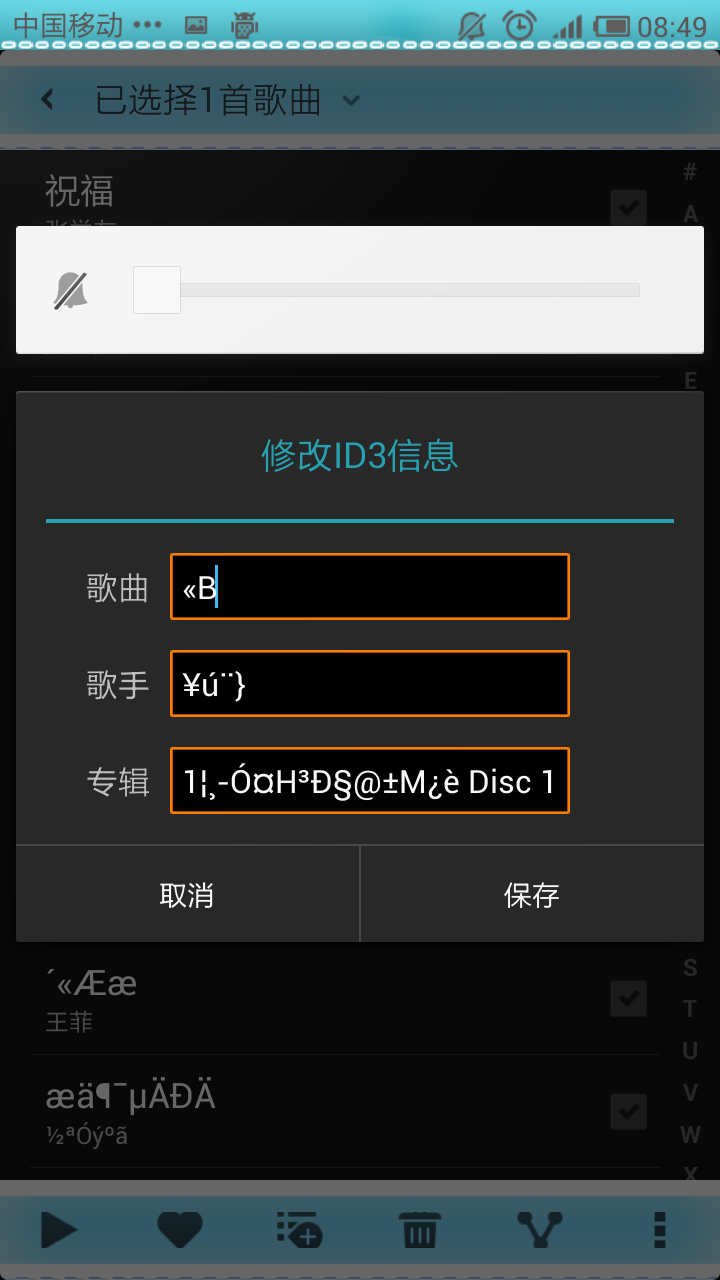This screenshot has height=1280, width=720.
Task: Add selected song to a playlist
Action: point(298,1229)
